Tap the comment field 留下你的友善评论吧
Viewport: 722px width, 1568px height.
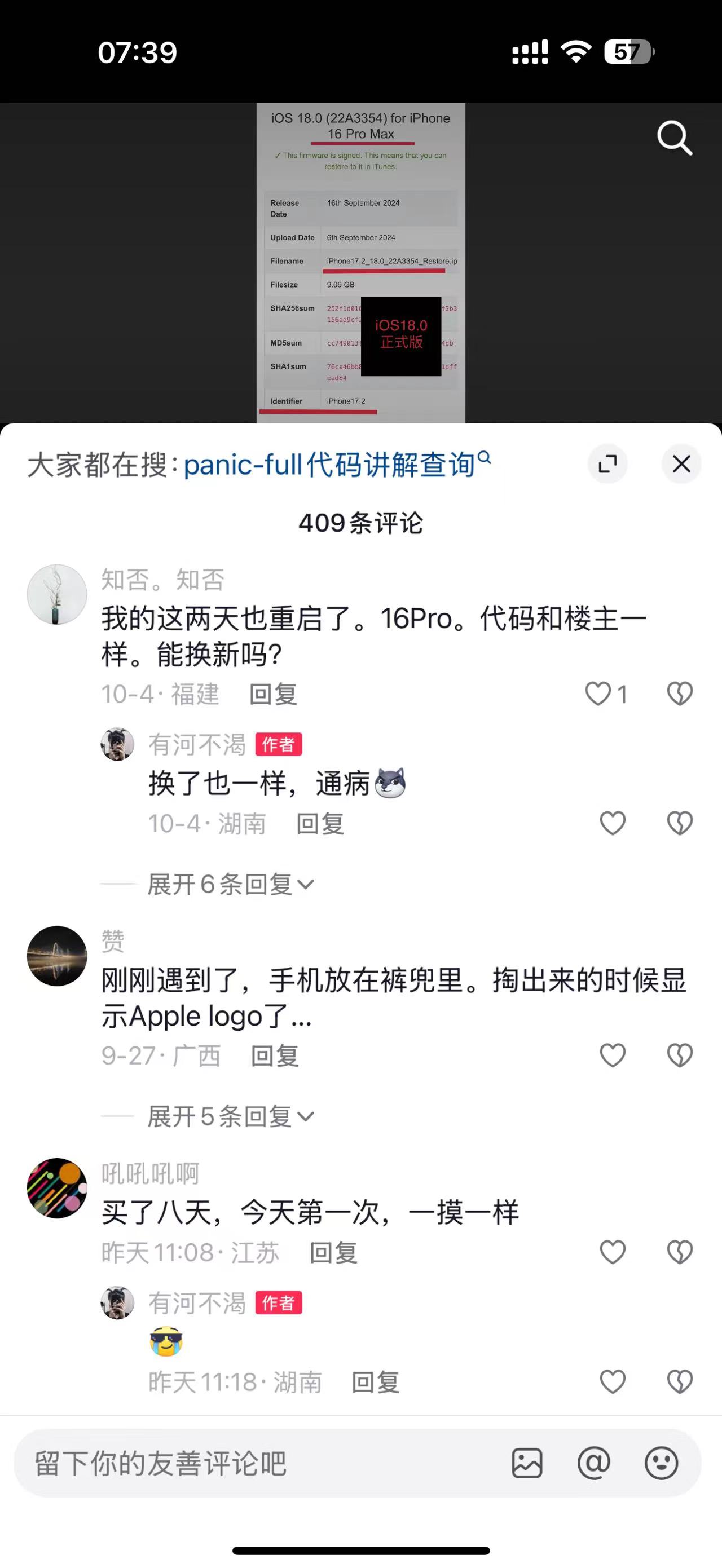pyautogui.click(x=256, y=1463)
